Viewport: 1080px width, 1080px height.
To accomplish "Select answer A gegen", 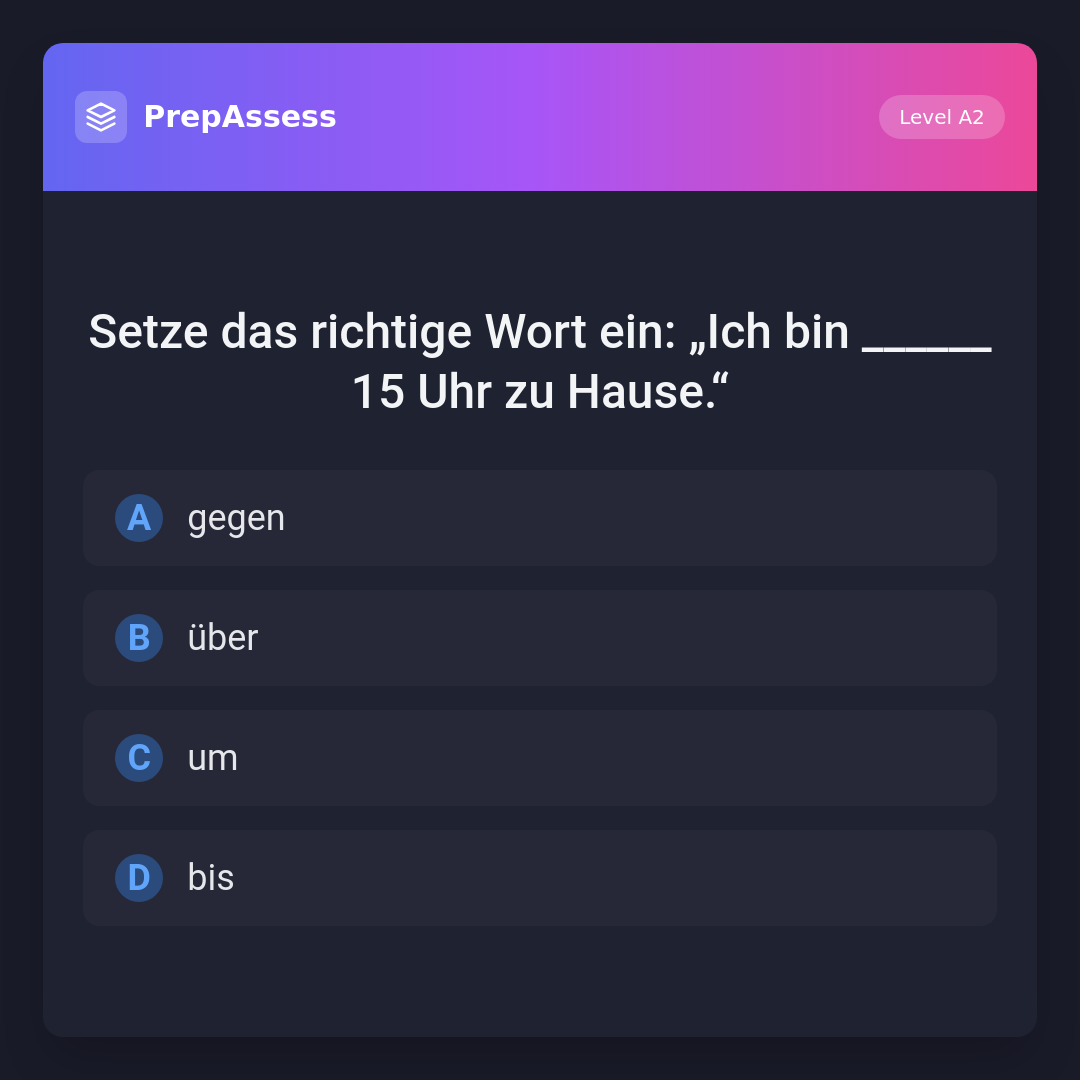I will click(x=540, y=518).
